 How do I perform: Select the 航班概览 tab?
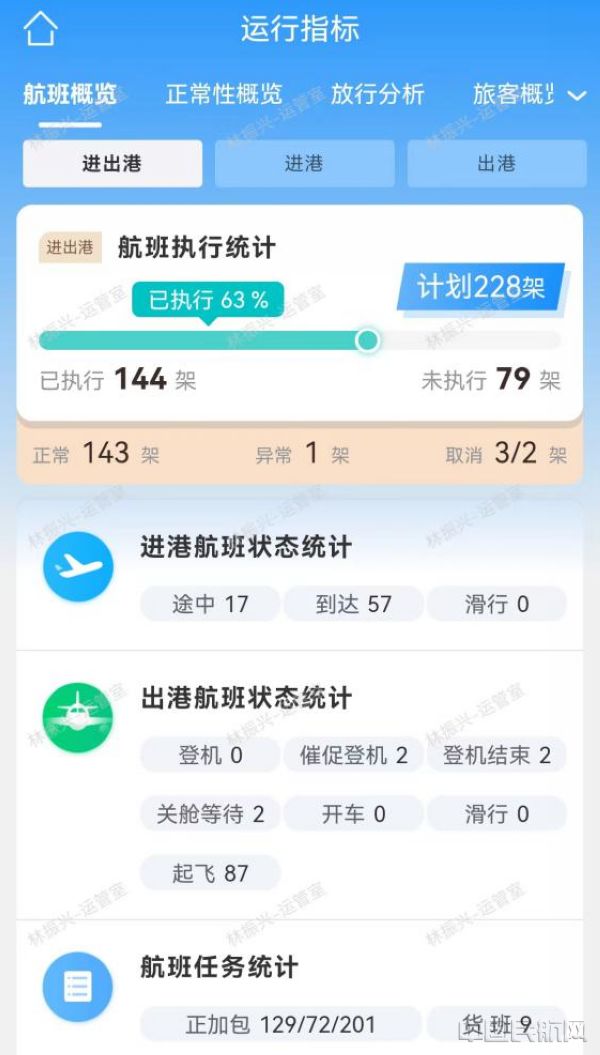[x=70, y=95]
